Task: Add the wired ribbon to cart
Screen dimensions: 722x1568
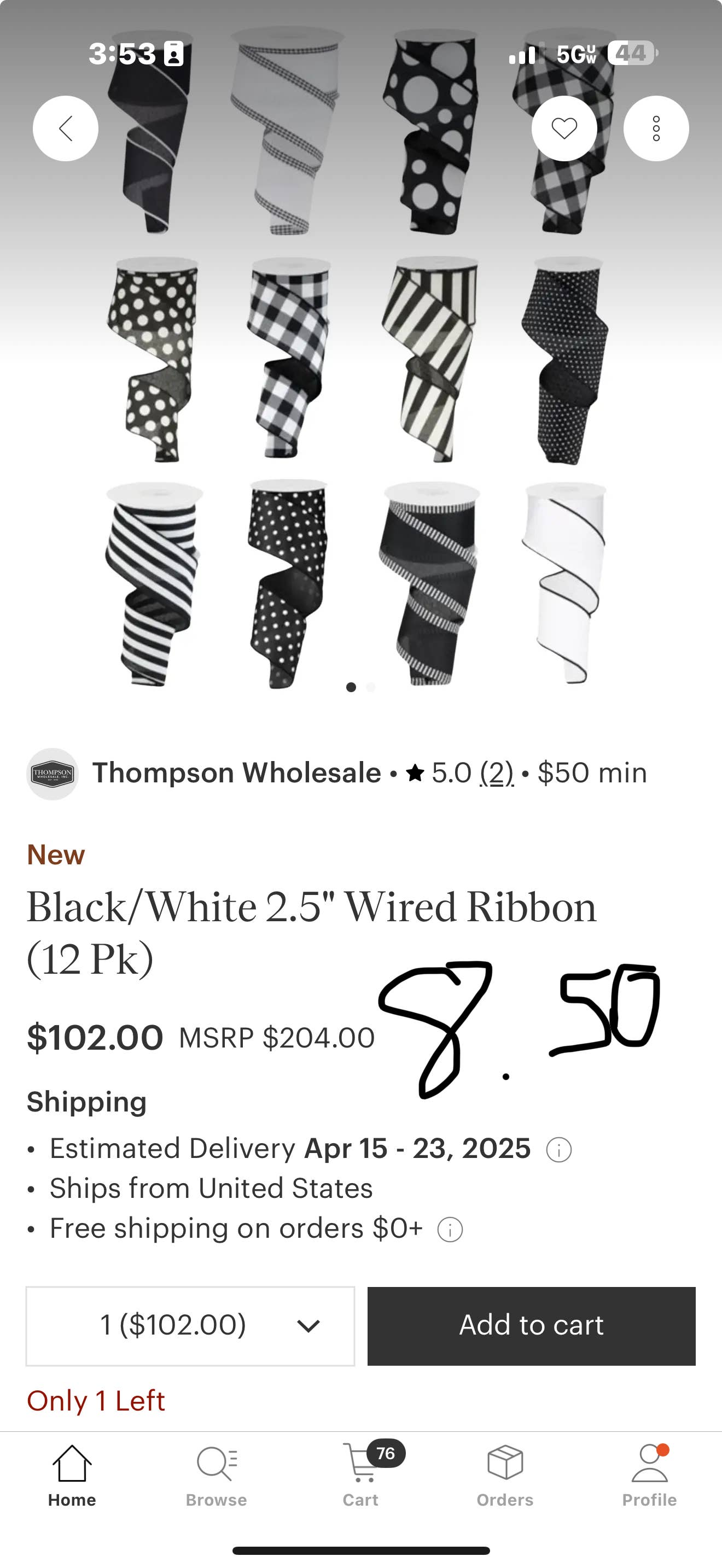Action: click(531, 1325)
